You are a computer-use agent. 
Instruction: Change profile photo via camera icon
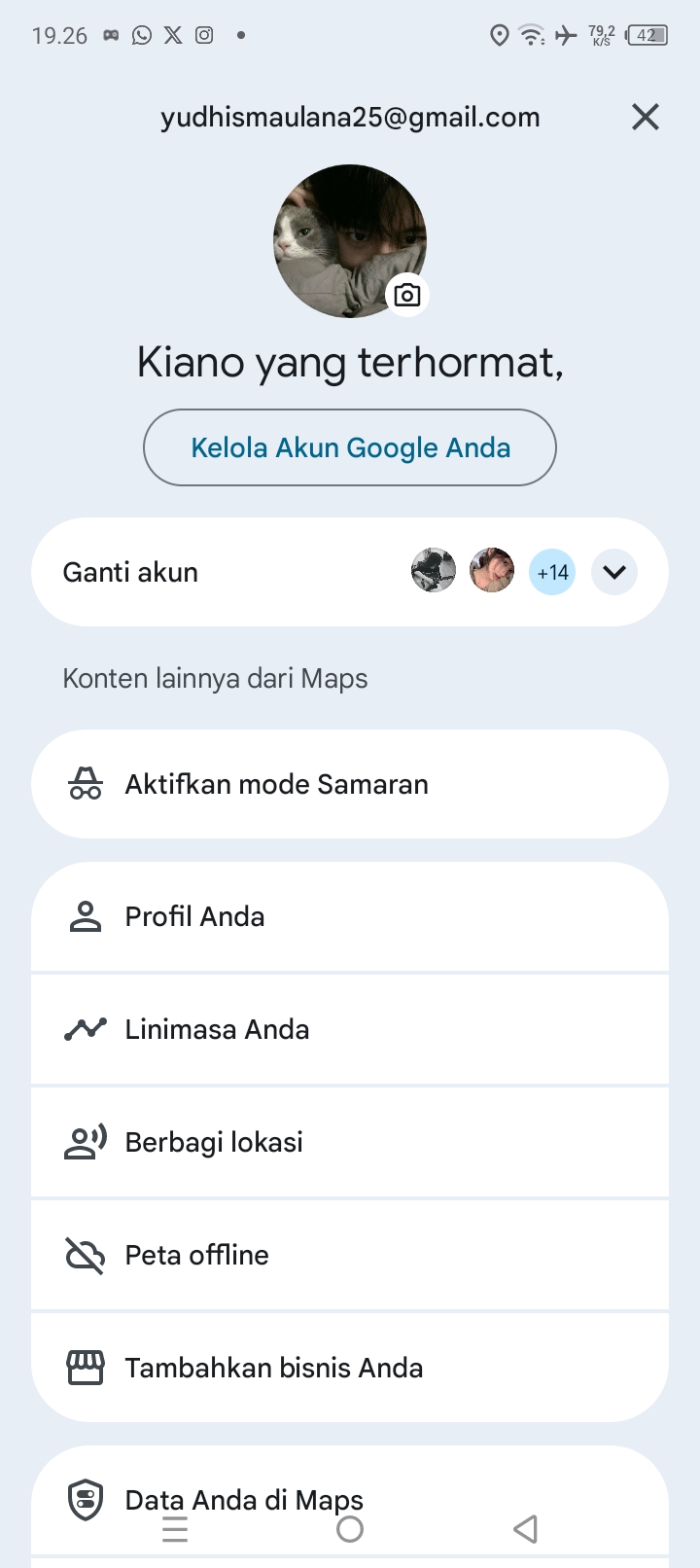[x=407, y=295]
